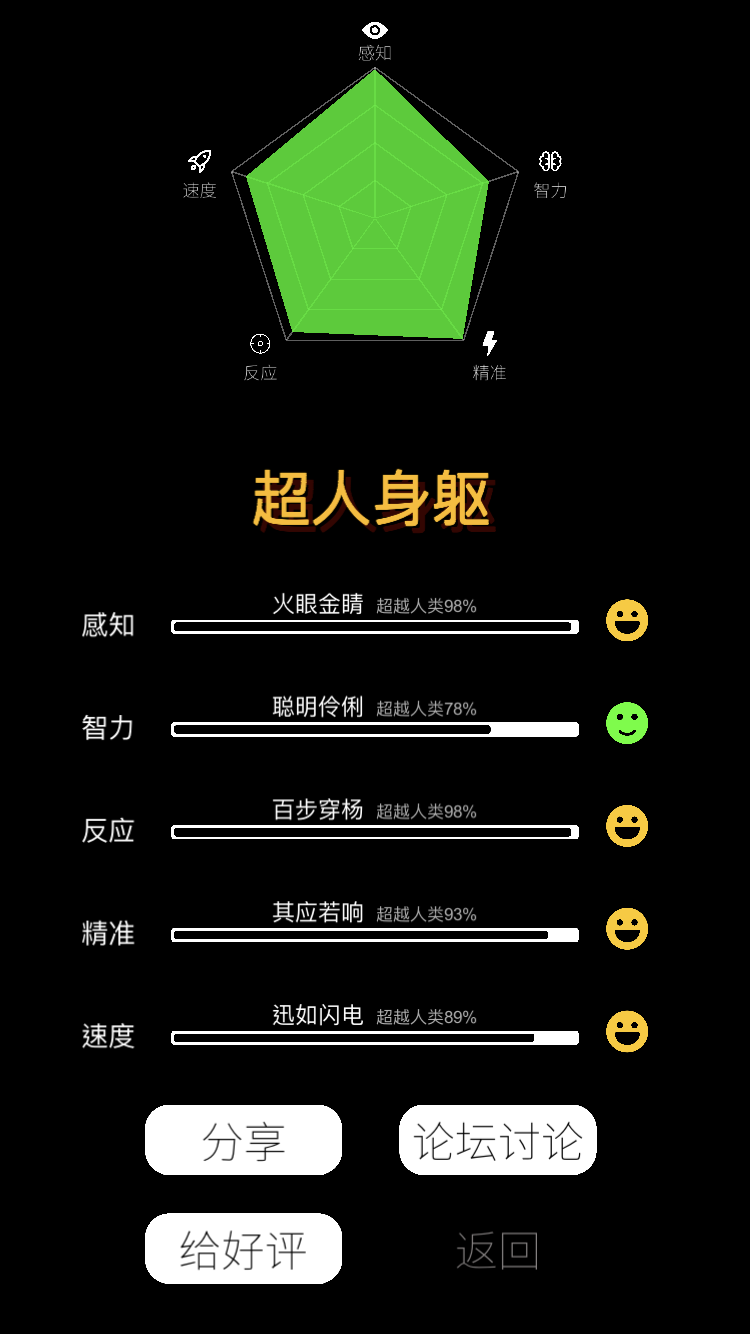This screenshot has width=750, height=1334.
Task: Click the 感知 progress bar
Action: (375, 627)
